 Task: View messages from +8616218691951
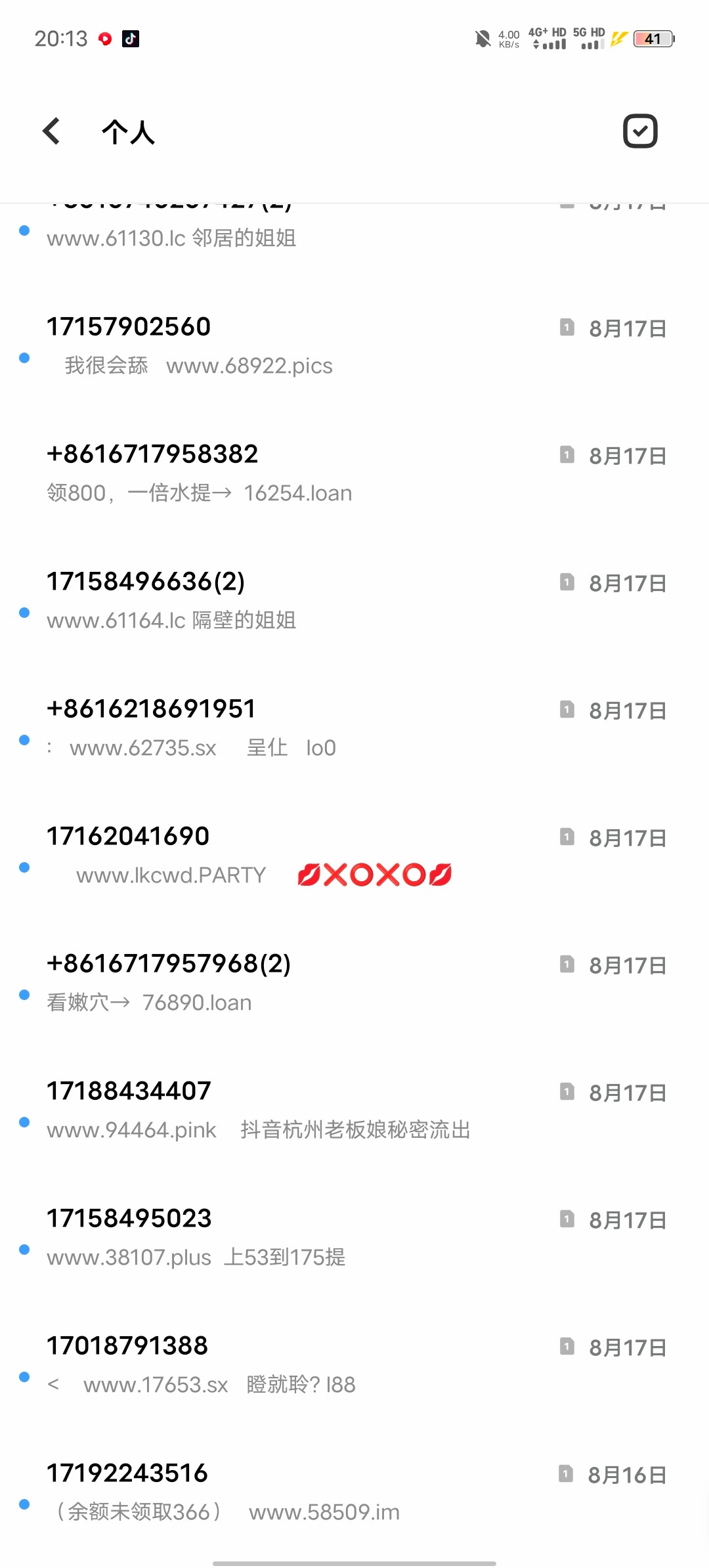pyautogui.click(x=354, y=728)
